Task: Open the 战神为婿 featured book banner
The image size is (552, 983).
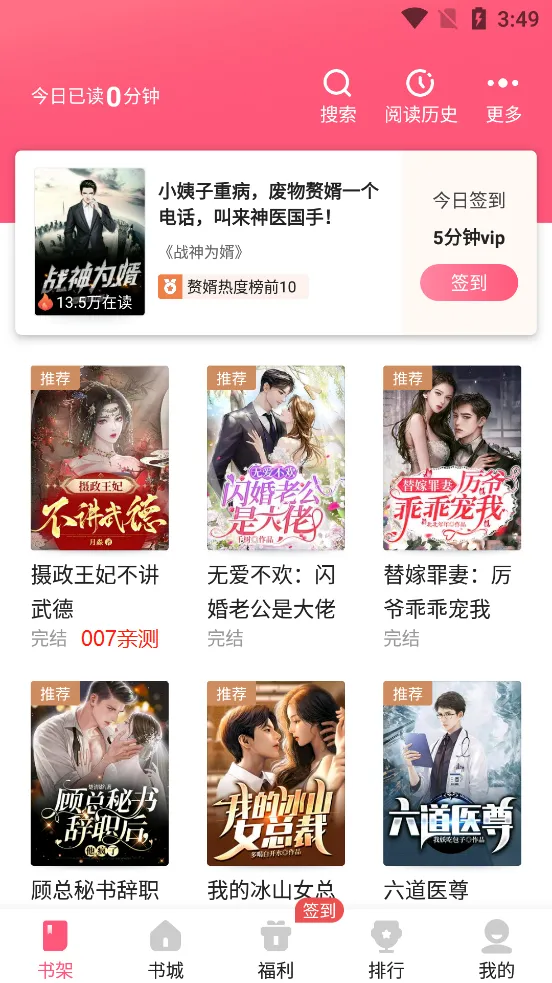Action: pos(209,242)
